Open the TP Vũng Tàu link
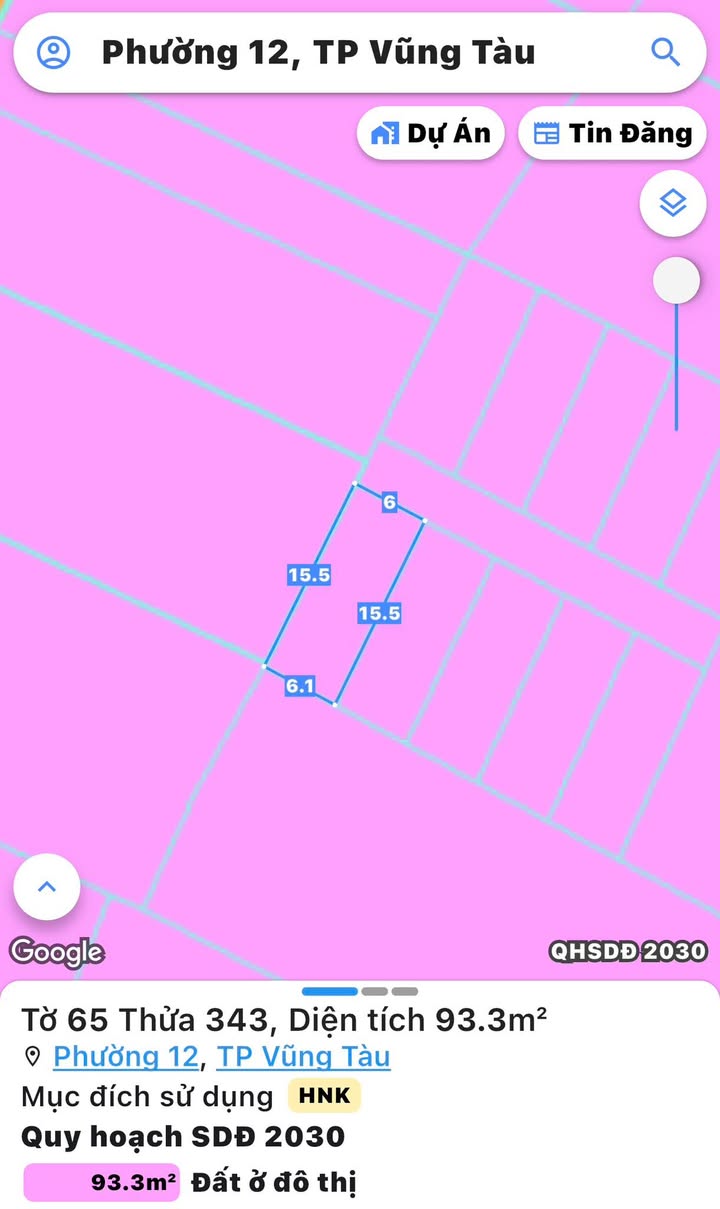Image resolution: width=720 pixels, height=1209 pixels. coord(304,1057)
